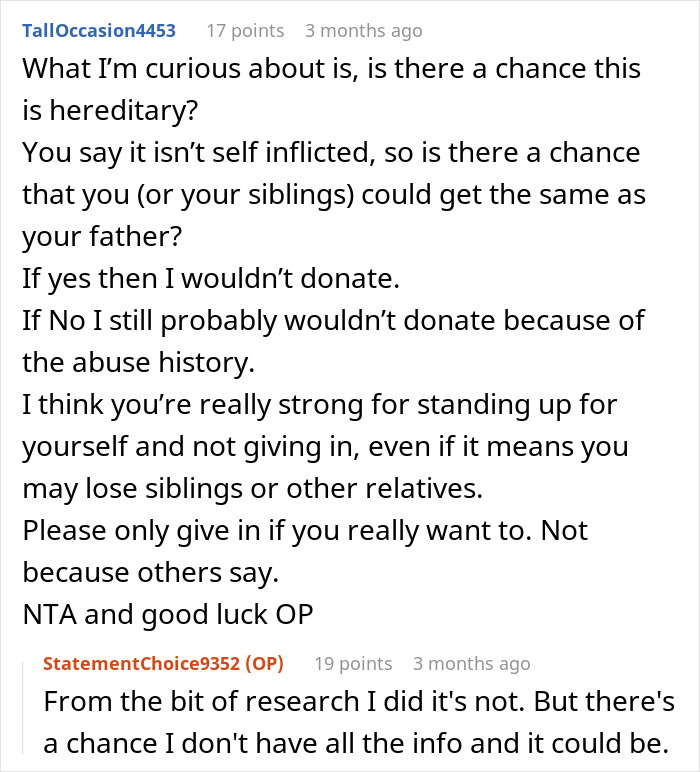
Task: View StatementChoice9352's profile page
Action: pyautogui.click(x=146, y=664)
